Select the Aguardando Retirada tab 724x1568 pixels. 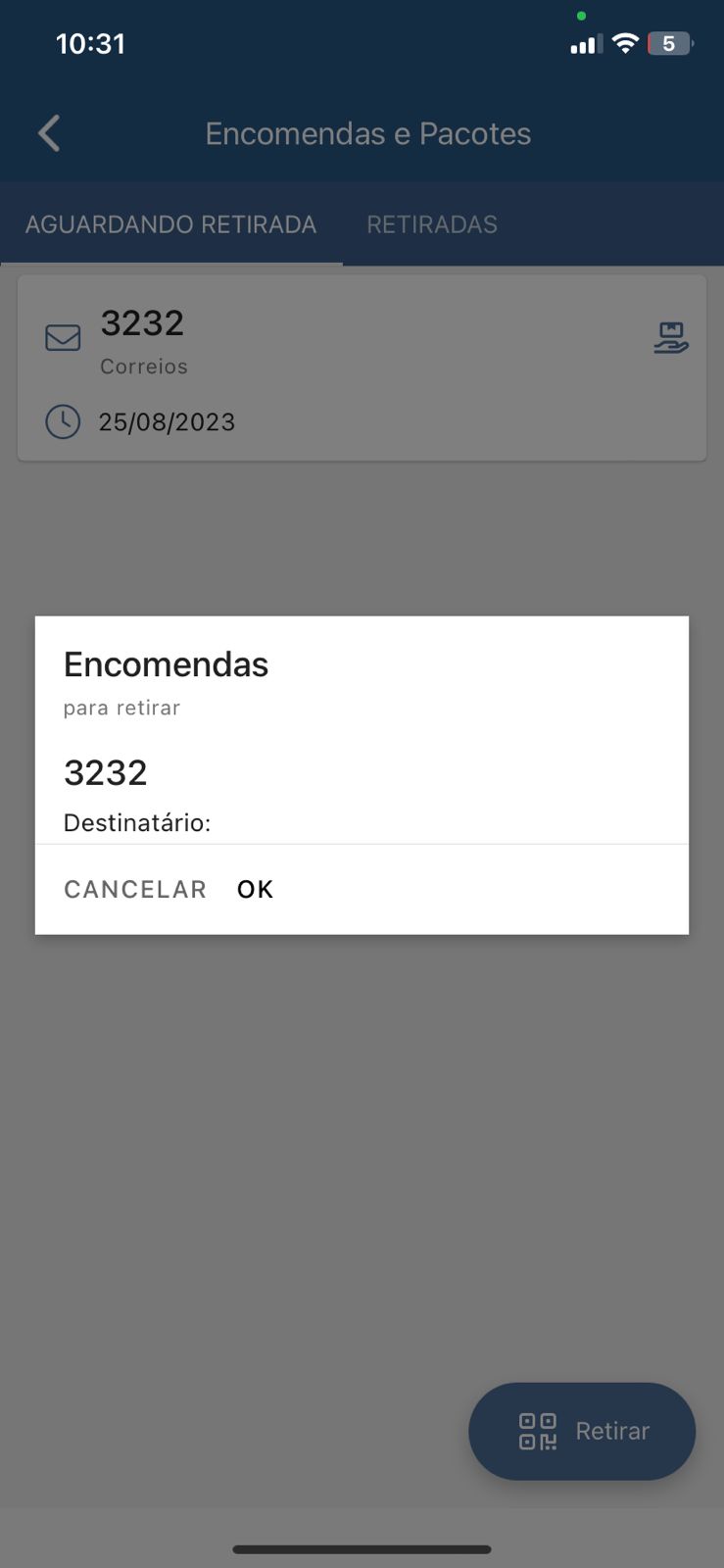pyautogui.click(x=170, y=224)
